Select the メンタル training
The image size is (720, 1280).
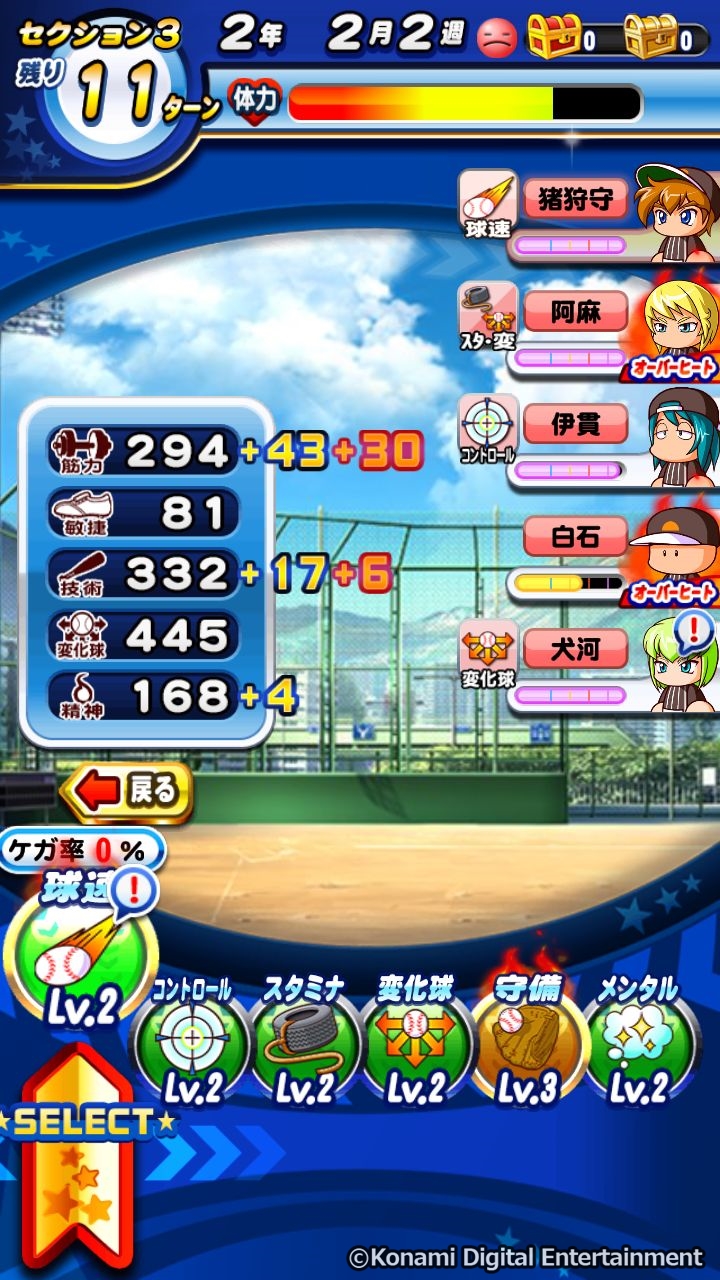tap(638, 1045)
